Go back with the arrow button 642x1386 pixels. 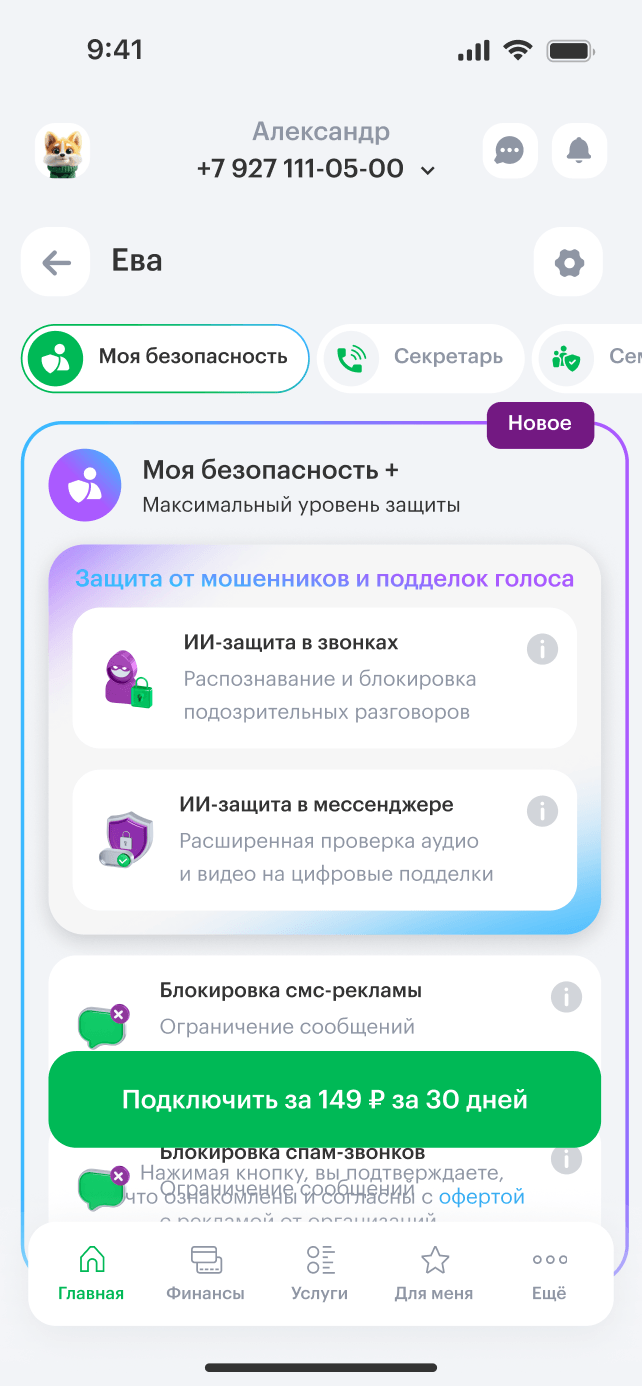pyautogui.click(x=56, y=262)
